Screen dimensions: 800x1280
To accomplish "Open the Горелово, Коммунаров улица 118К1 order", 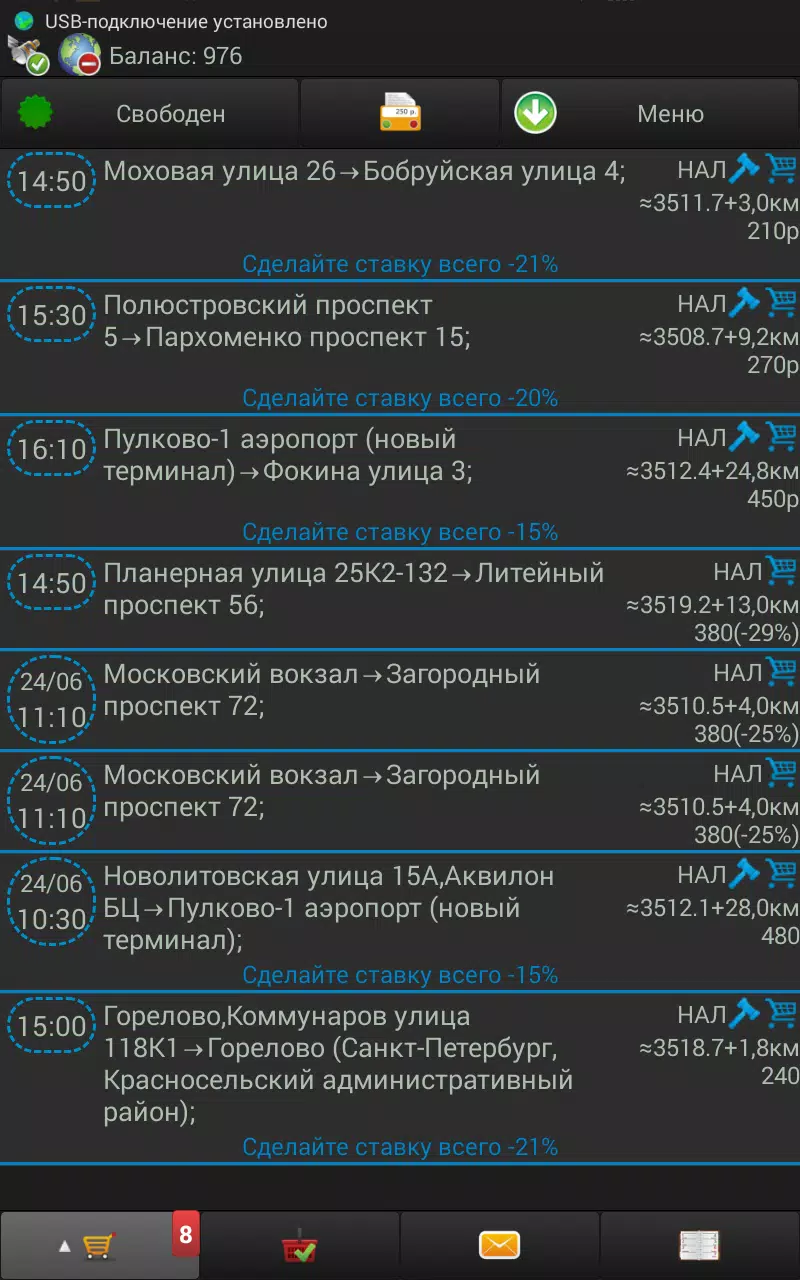I will tap(340, 1064).
